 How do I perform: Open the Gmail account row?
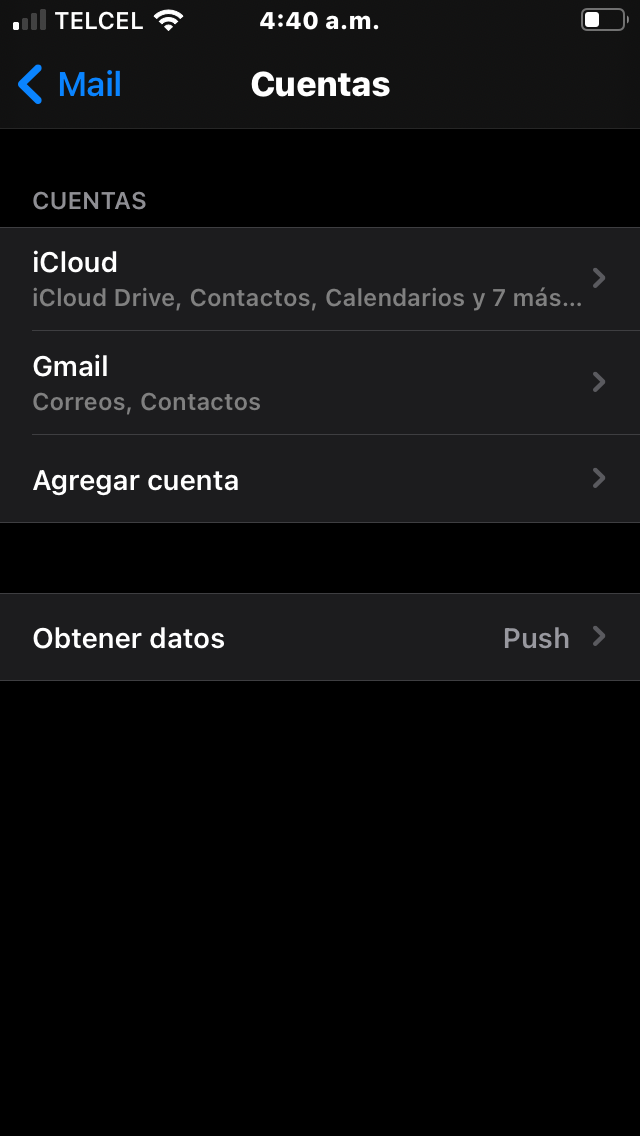pos(320,383)
